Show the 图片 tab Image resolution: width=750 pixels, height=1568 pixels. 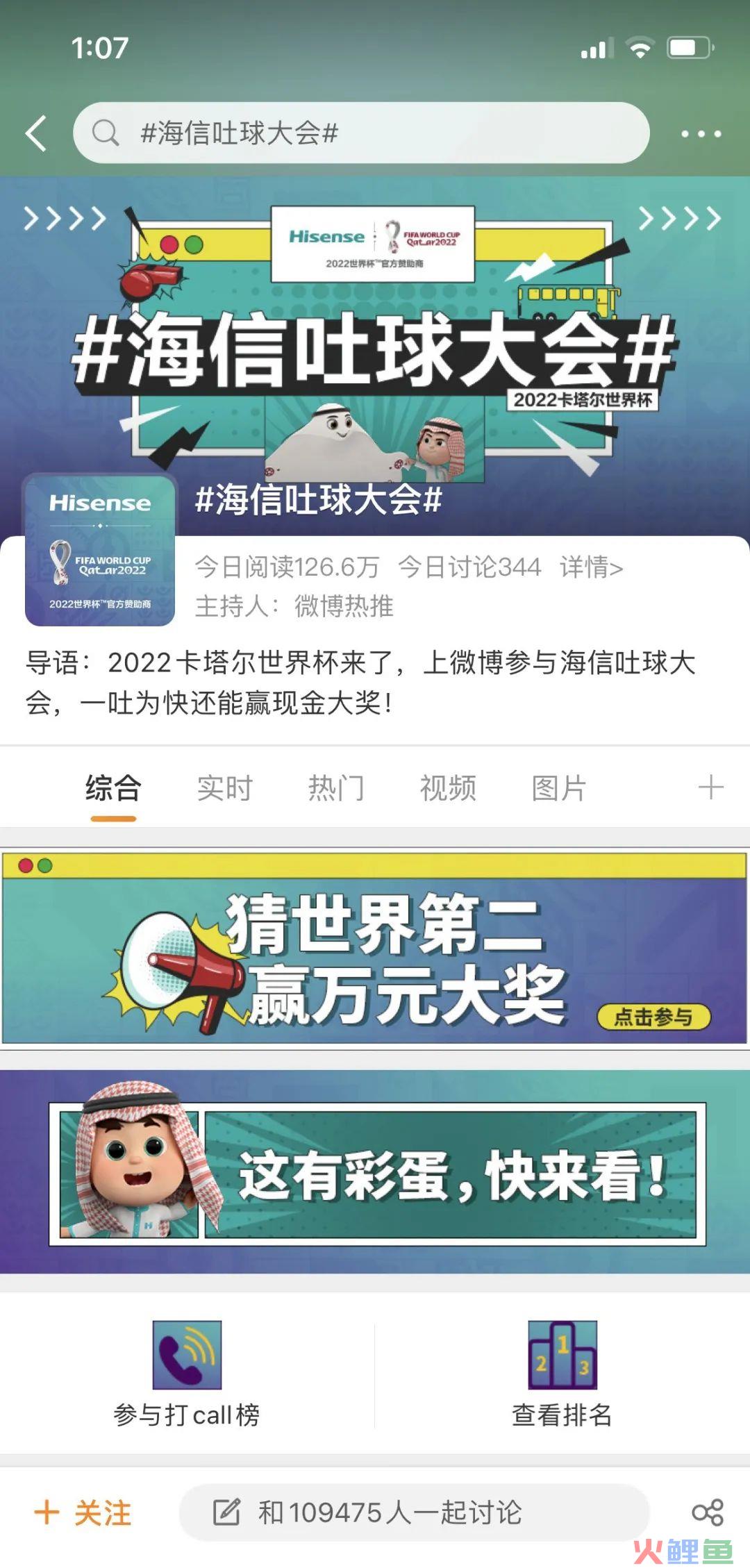(x=559, y=789)
